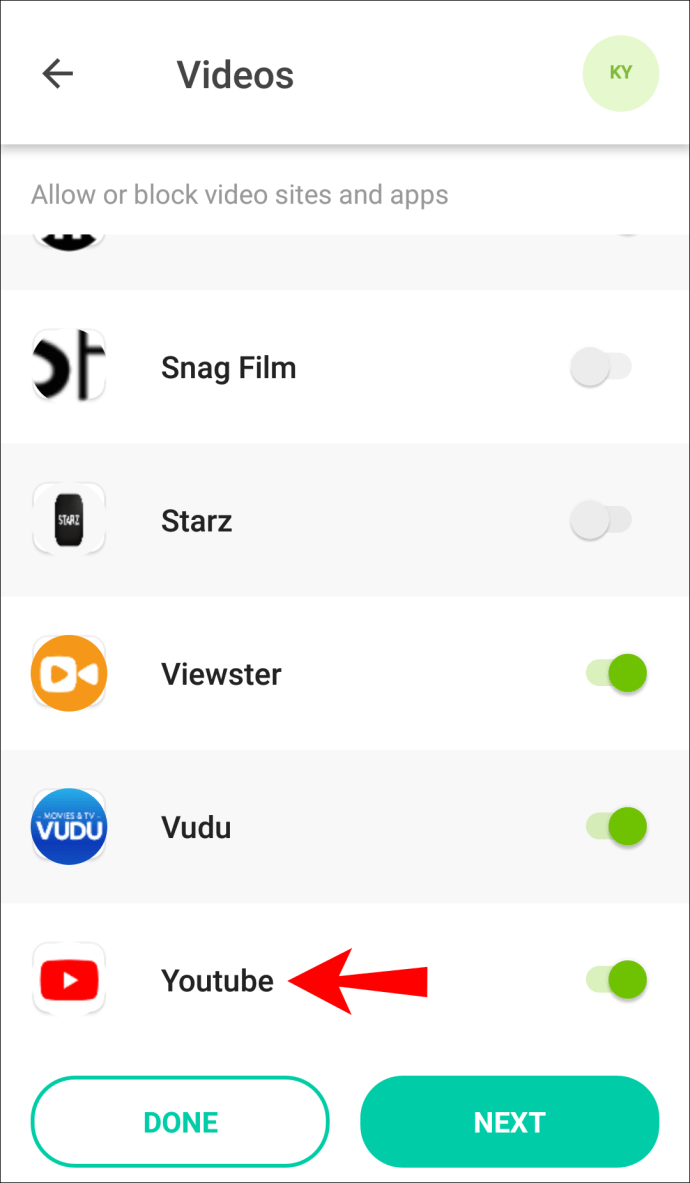
Task: Continue with the NEXT button
Action: (x=509, y=1123)
